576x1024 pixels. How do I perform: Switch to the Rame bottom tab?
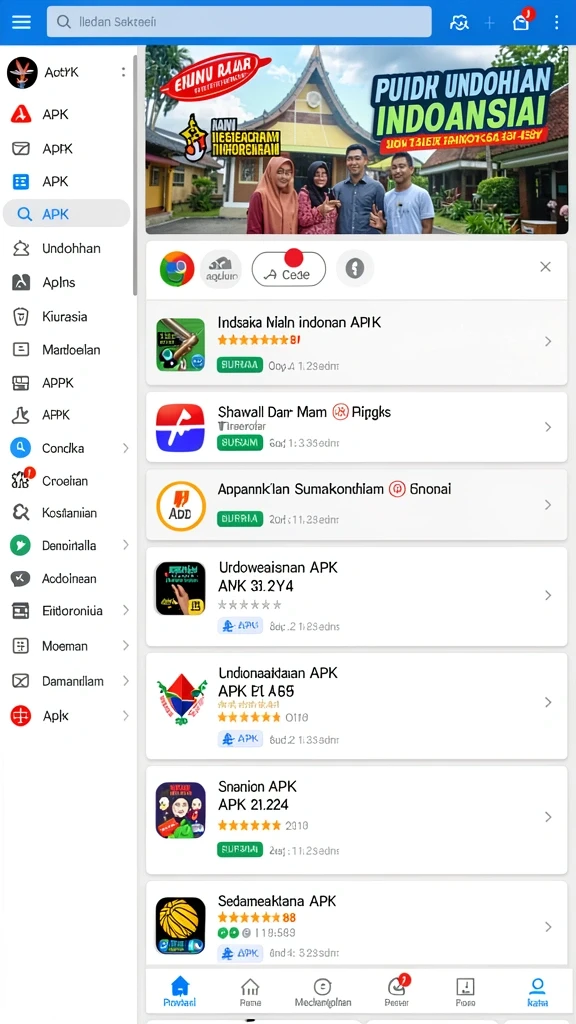click(x=250, y=992)
